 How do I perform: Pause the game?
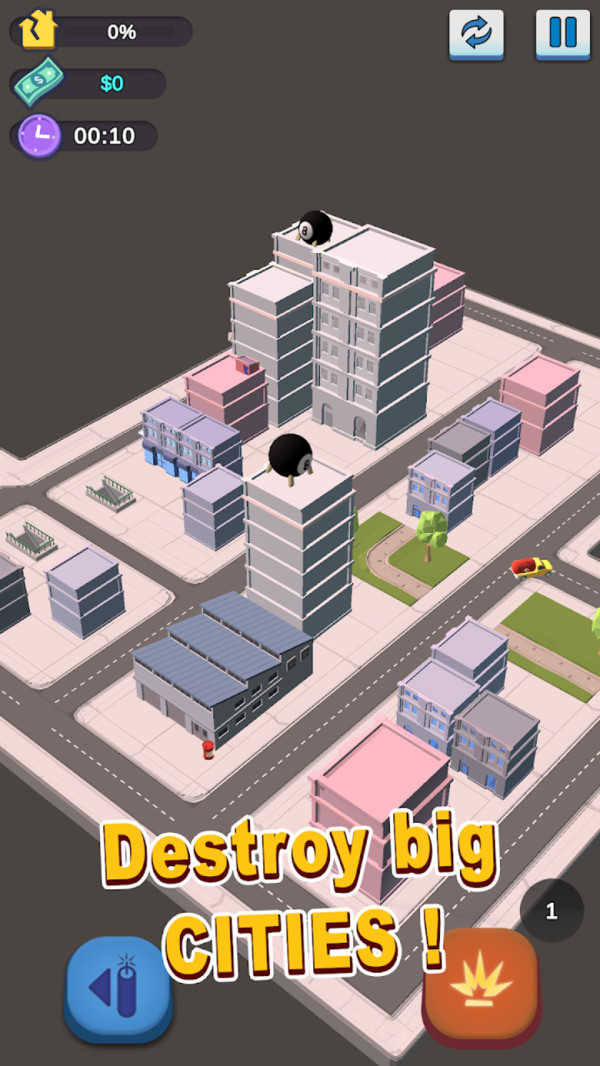coord(562,35)
